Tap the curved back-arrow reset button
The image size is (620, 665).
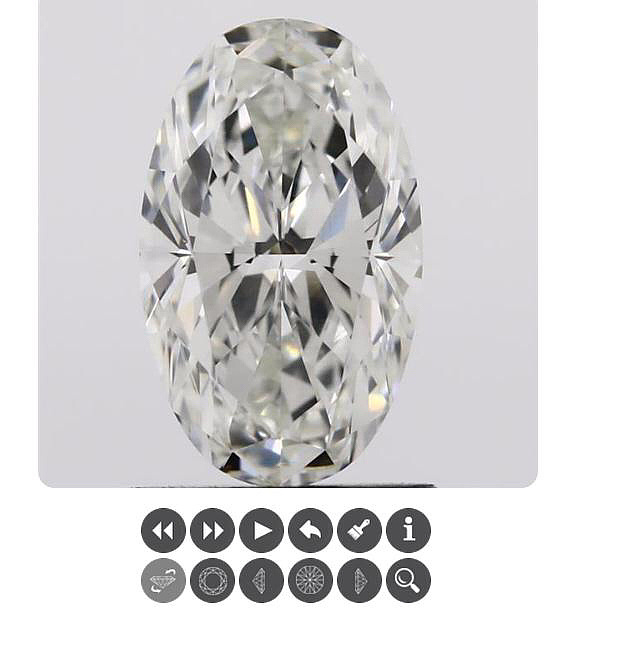pos(310,530)
